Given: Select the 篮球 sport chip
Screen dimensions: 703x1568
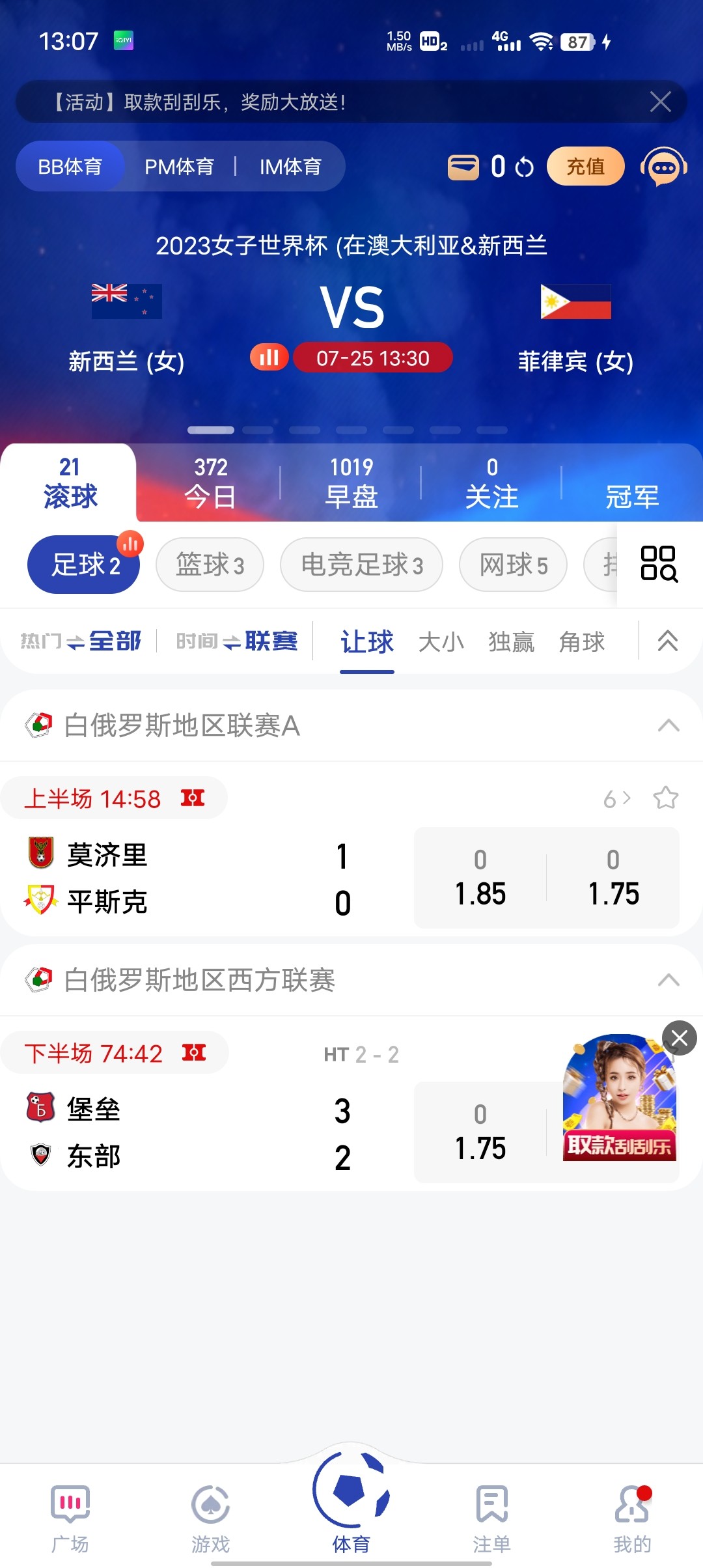Looking at the screenshot, I should pyautogui.click(x=210, y=565).
